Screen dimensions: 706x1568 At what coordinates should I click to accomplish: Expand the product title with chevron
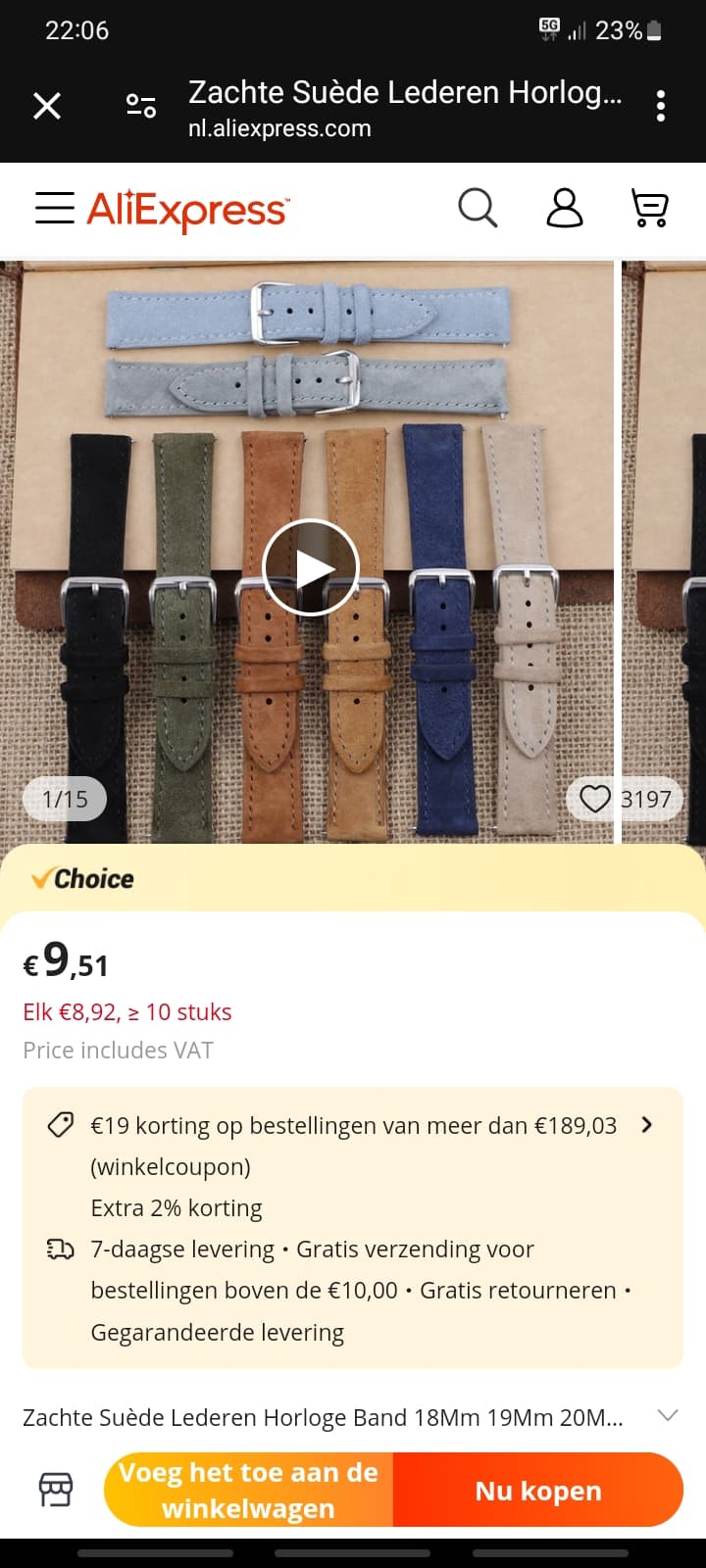coord(668,1416)
